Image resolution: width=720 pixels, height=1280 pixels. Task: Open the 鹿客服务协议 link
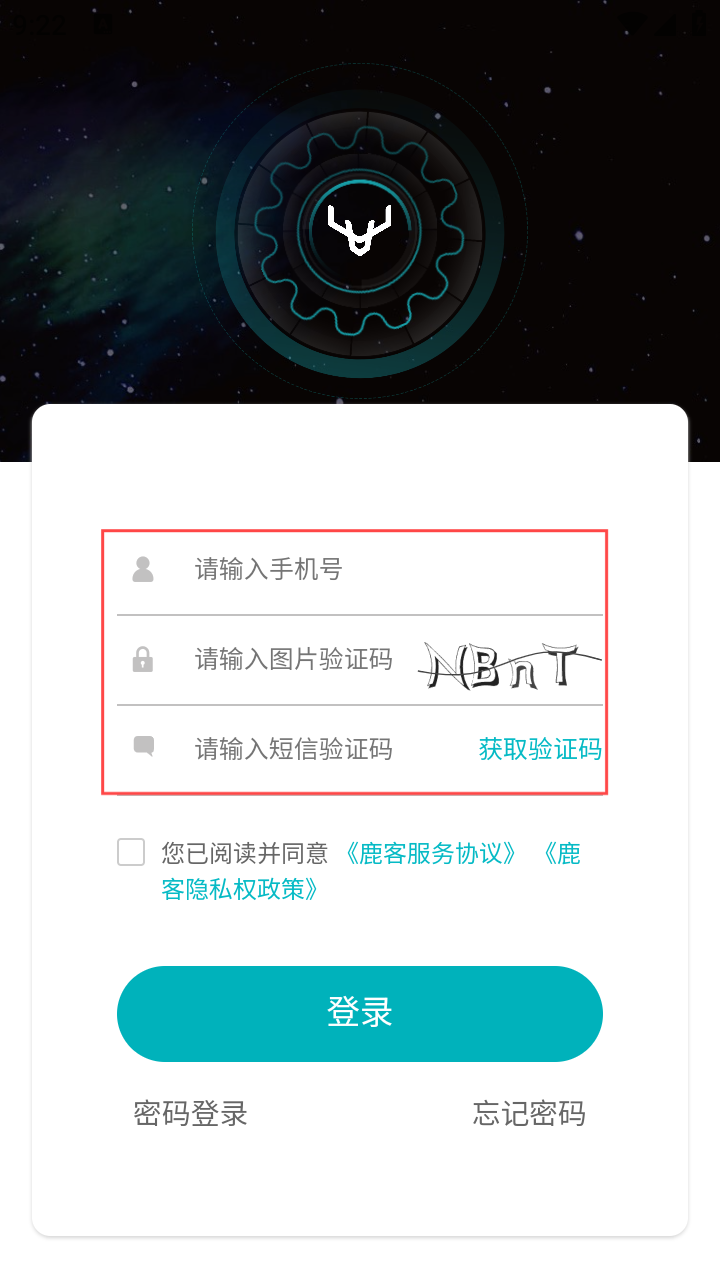coord(432,853)
